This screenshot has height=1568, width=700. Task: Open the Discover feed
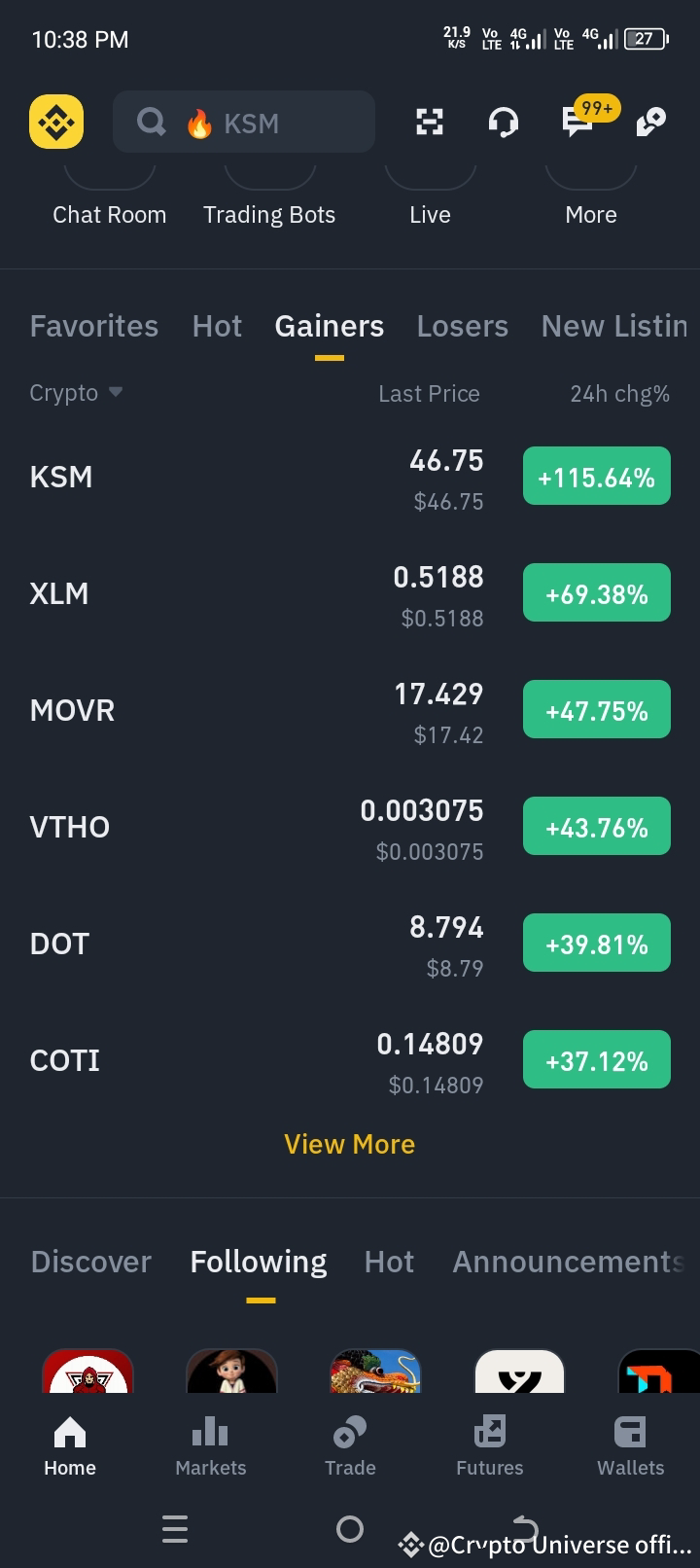tap(90, 1262)
